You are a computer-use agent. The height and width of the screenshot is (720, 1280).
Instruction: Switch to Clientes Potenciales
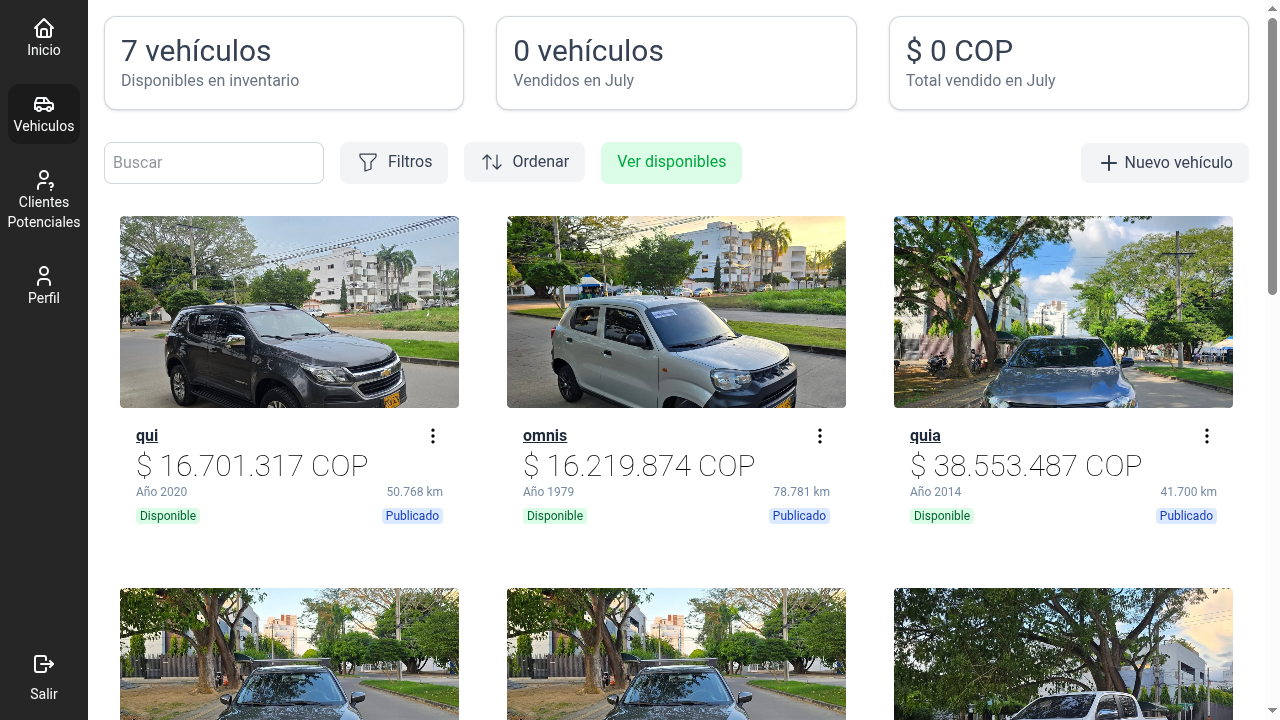pyautogui.click(x=44, y=200)
